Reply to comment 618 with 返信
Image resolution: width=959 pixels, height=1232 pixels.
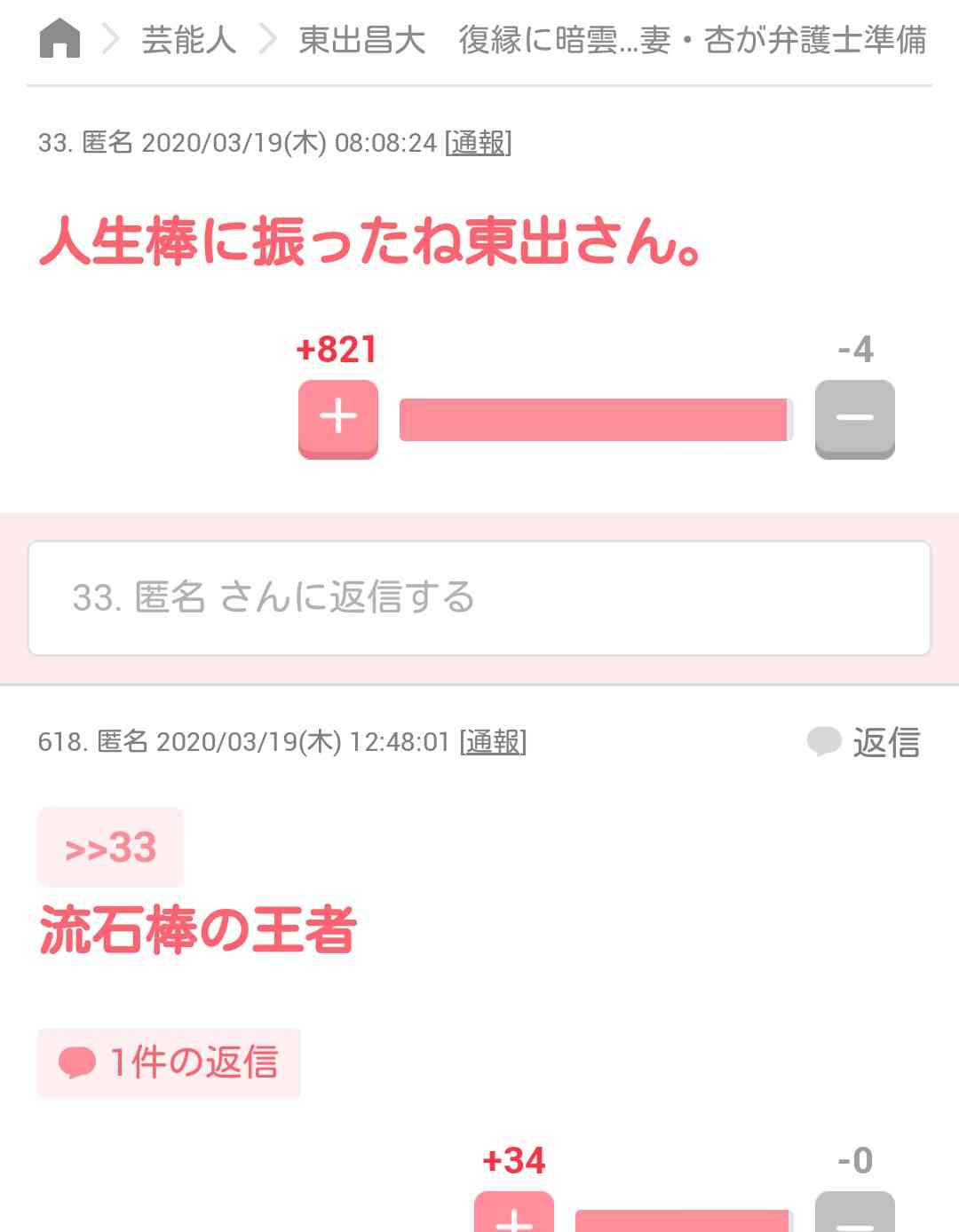coord(865,742)
